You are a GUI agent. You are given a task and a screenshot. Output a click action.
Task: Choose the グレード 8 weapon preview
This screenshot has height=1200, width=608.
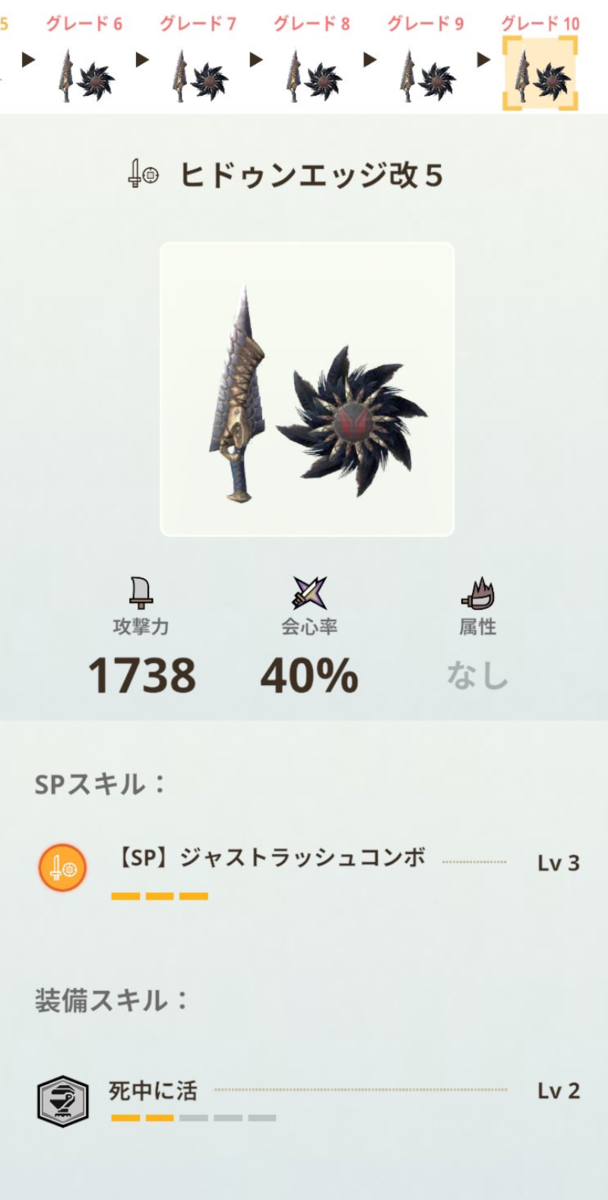[312, 74]
